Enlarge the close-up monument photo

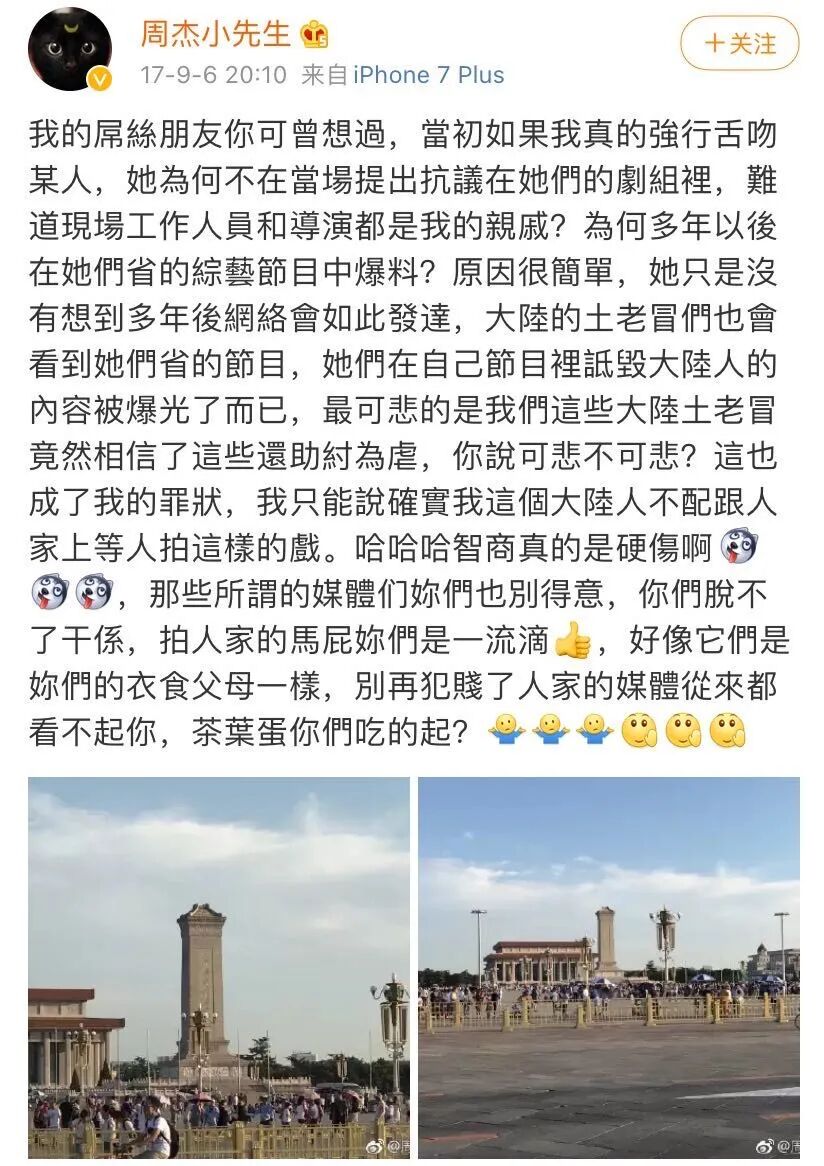click(x=219, y=966)
